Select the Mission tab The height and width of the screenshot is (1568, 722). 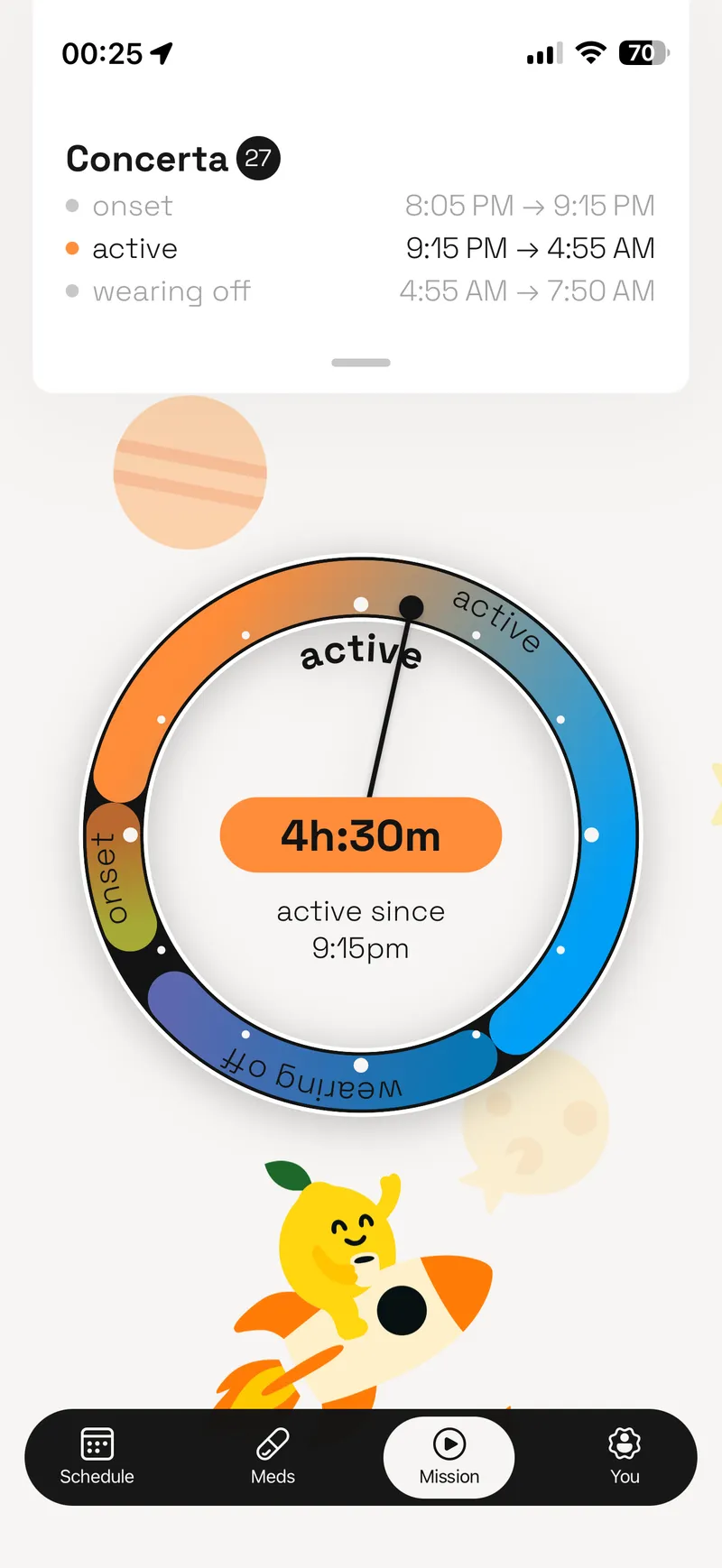[x=449, y=1456]
